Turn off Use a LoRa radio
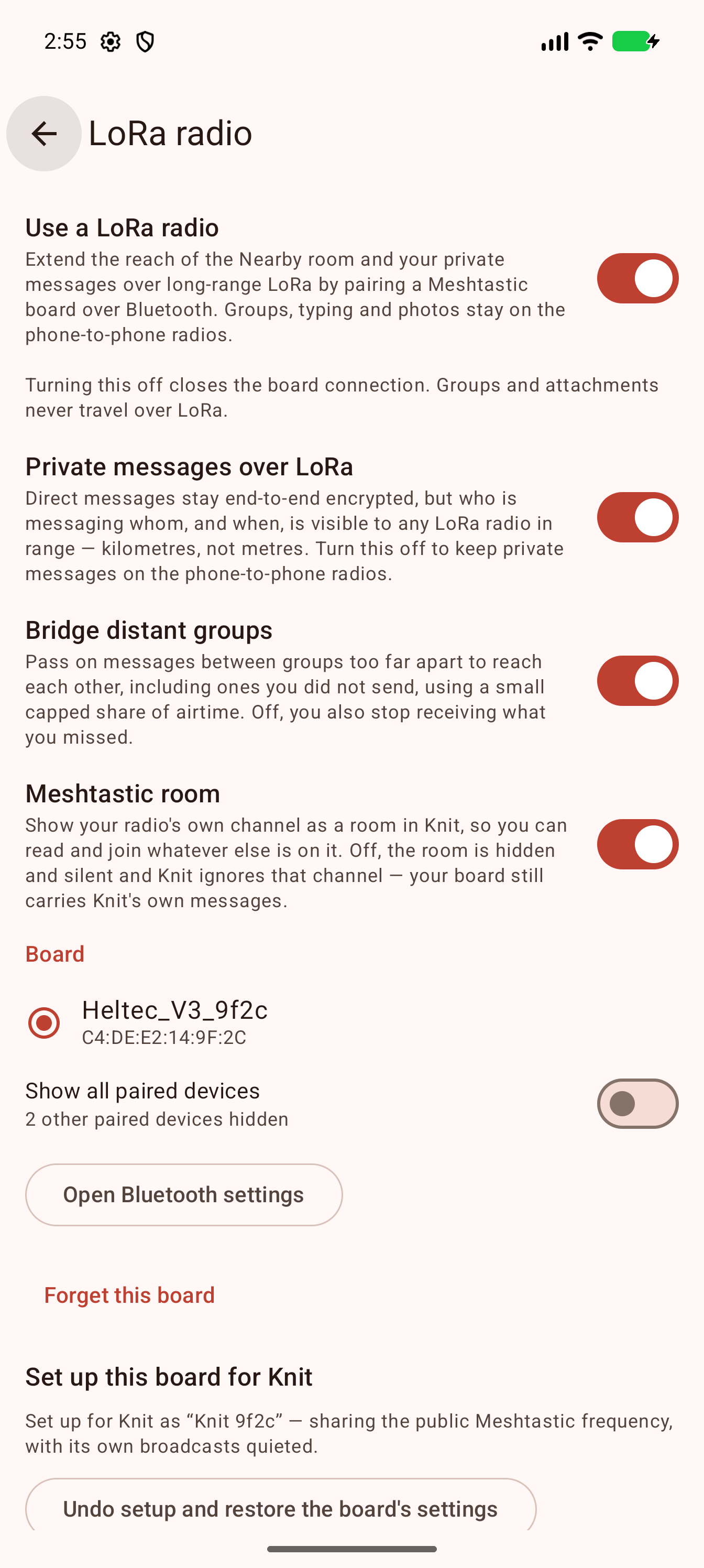The width and height of the screenshot is (704, 1568). (637, 278)
